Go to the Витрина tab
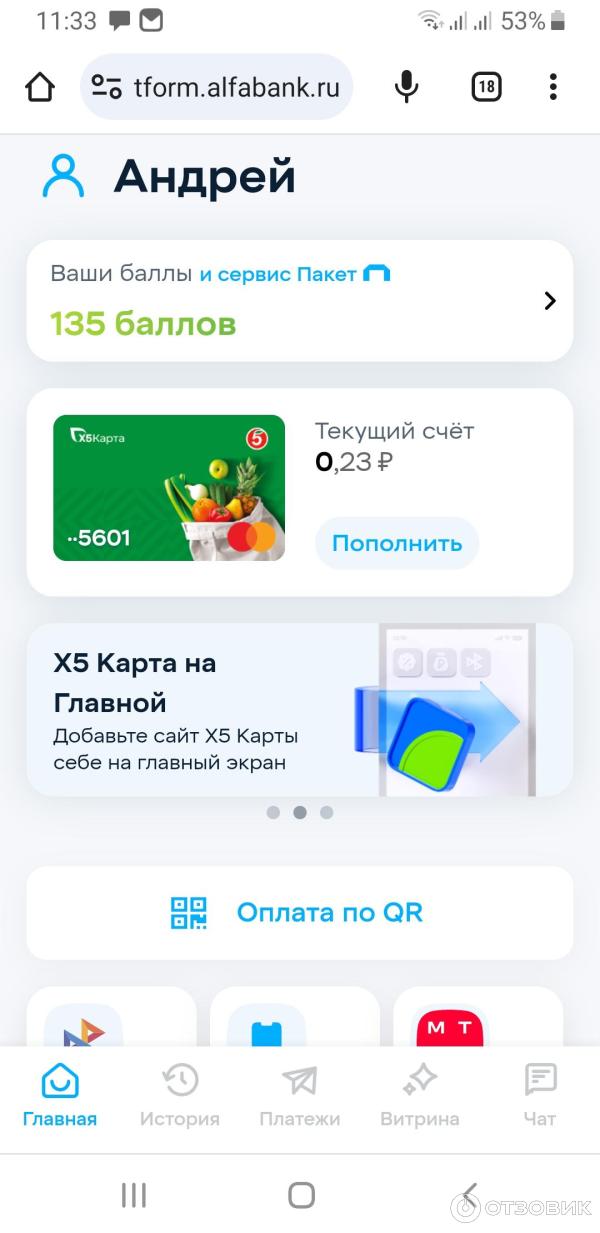 pyautogui.click(x=420, y=1096)
